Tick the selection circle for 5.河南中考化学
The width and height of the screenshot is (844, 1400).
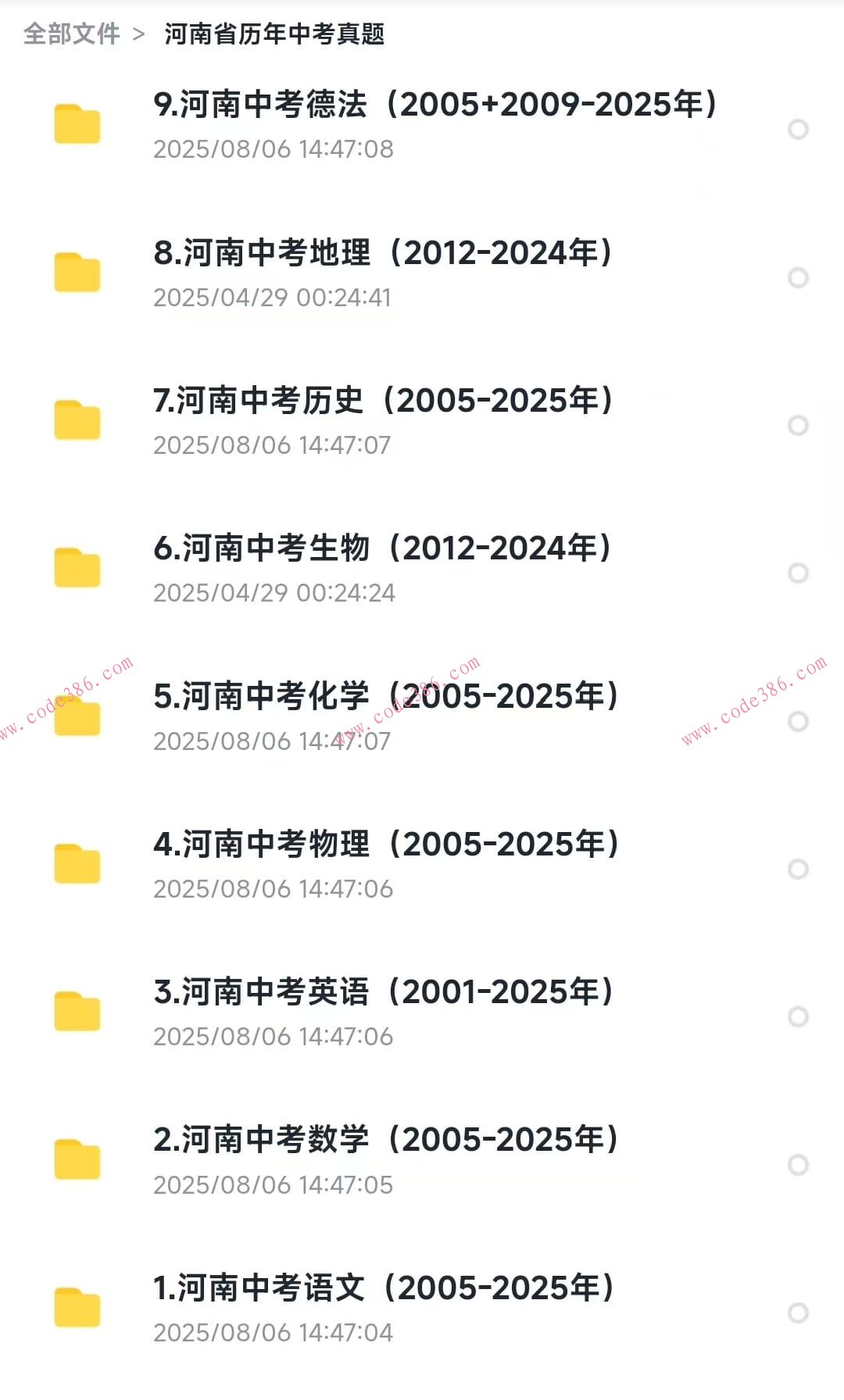point(800,723)
